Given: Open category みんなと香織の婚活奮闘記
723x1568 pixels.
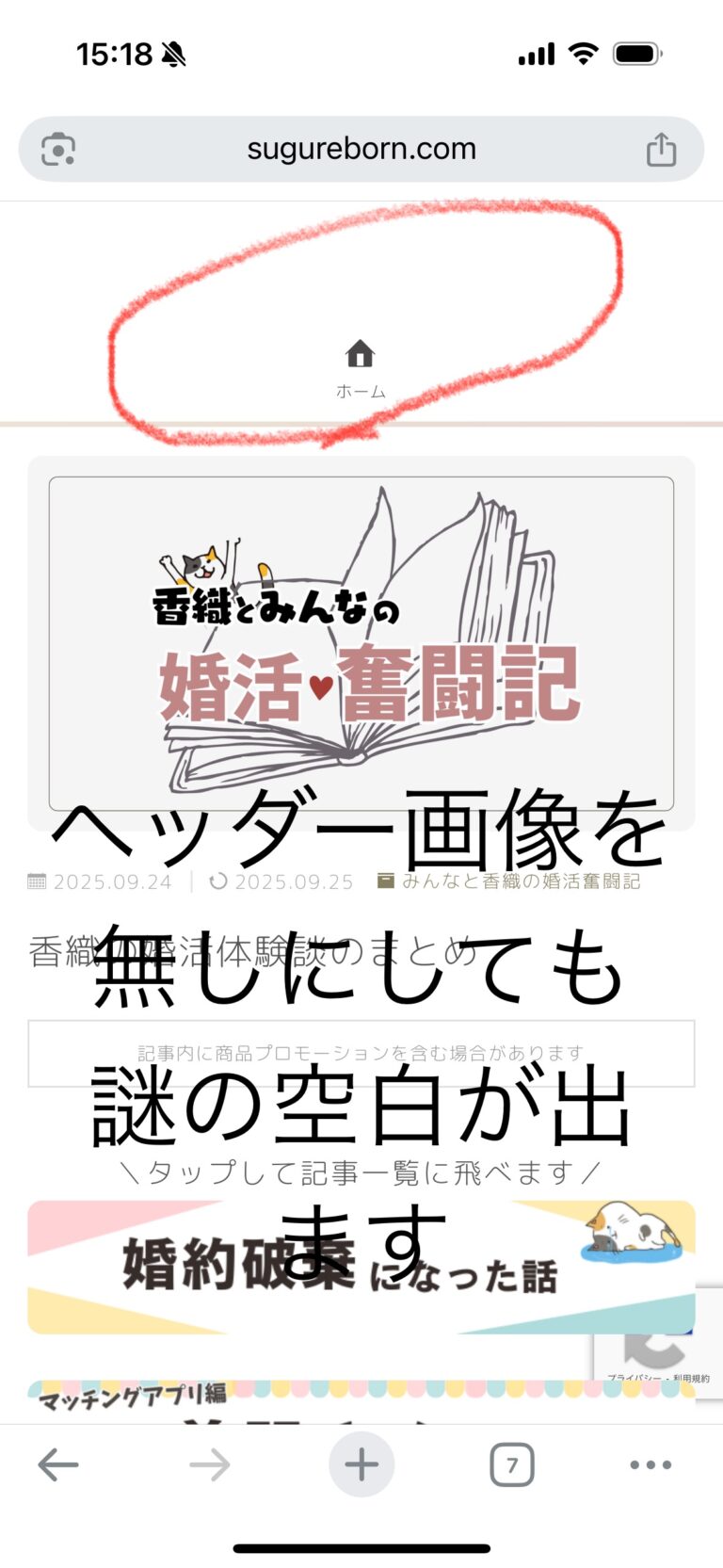Looking at the screenshot, I should pyautogui.click(x=520, y=881).
